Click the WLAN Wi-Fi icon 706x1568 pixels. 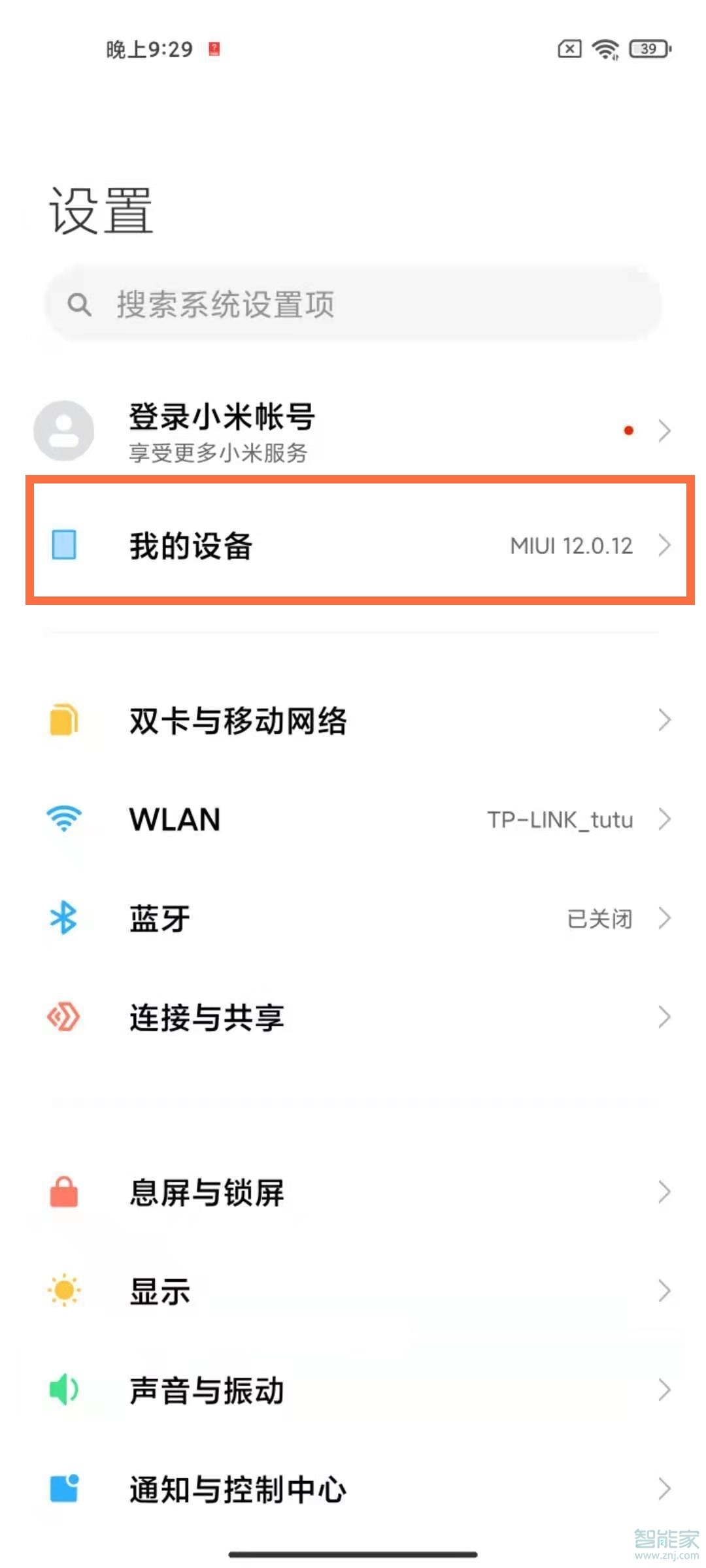pos(63,820)
